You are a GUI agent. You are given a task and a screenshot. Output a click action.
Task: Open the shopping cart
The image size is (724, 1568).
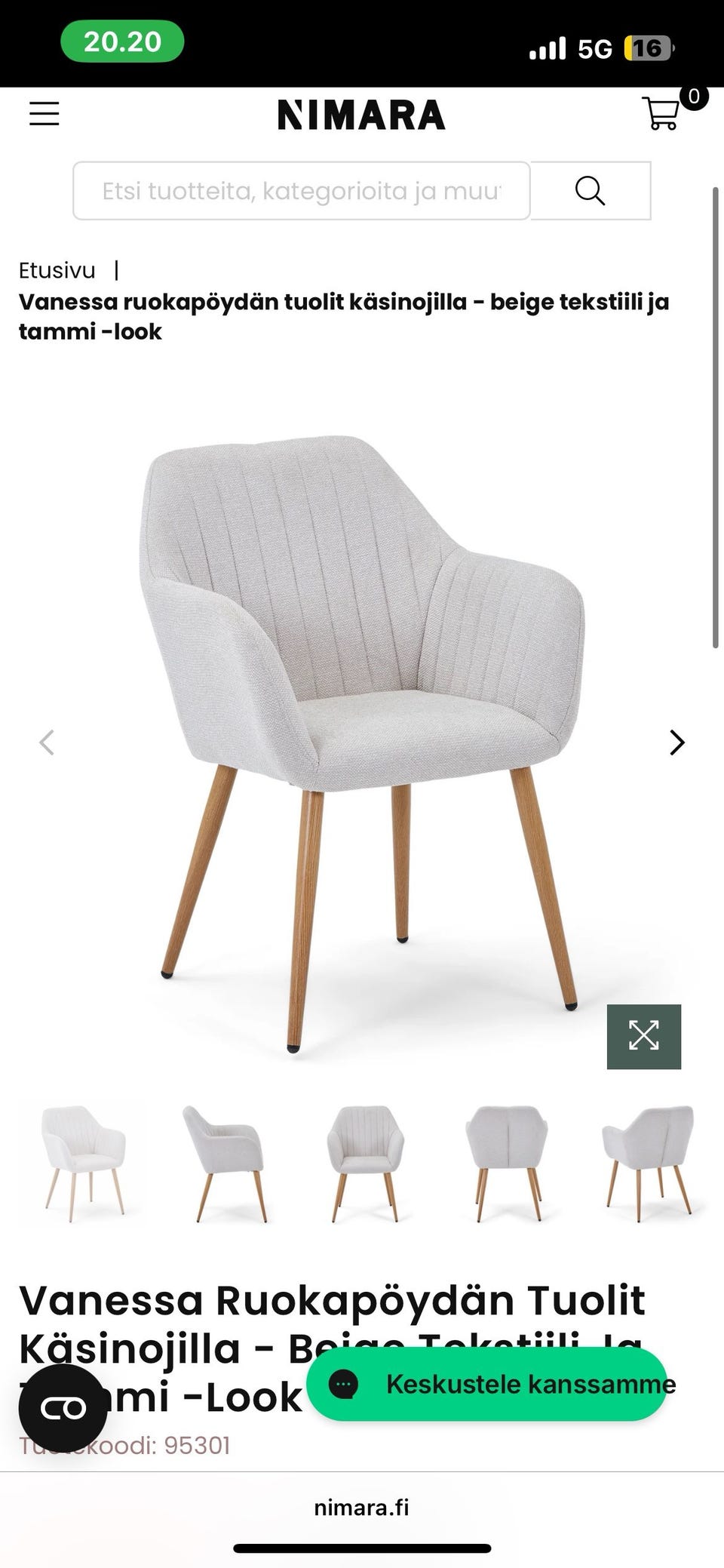[x=661, y=113]
